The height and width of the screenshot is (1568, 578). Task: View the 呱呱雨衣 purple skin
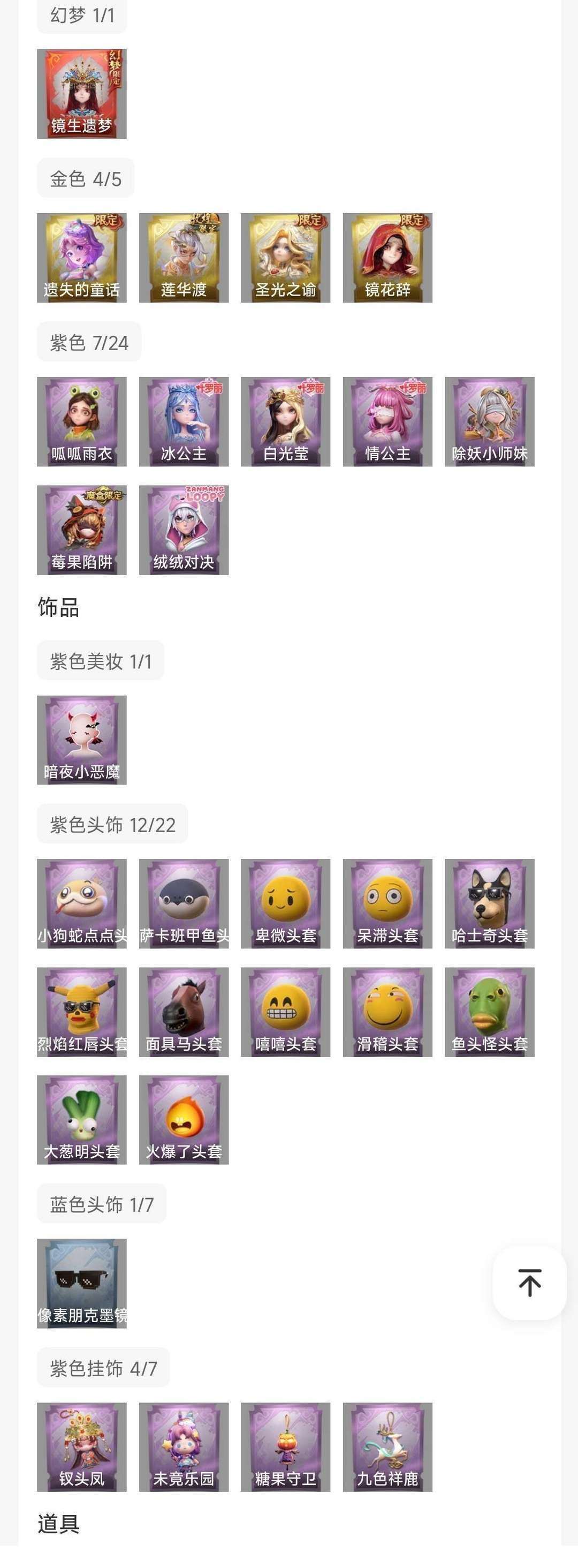pos(81,421)
